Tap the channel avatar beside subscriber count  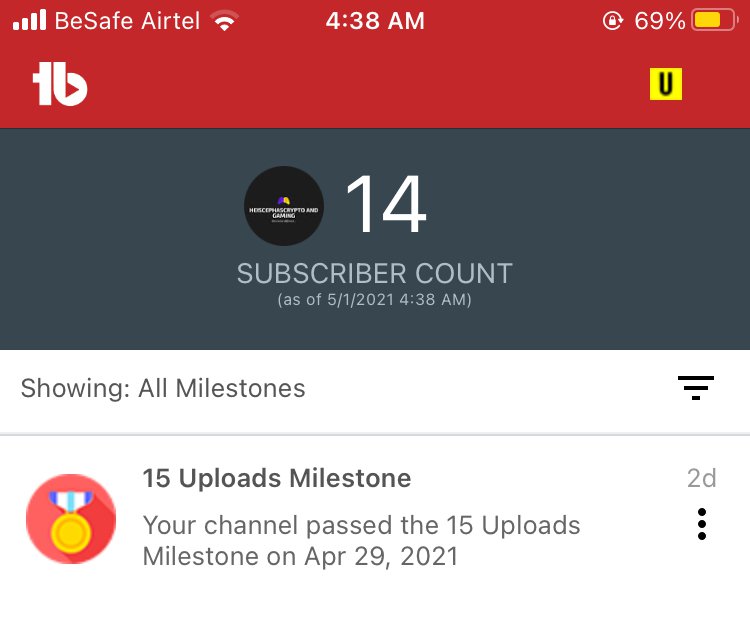coord(284,206)
